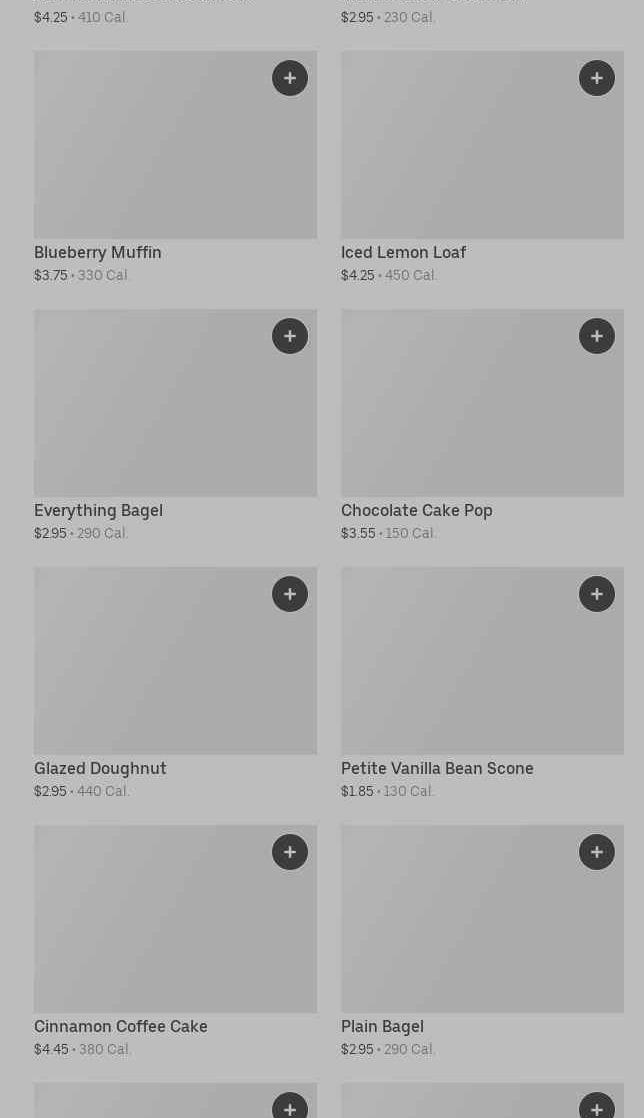Open Everything Bagel product card

pos(175,426)
